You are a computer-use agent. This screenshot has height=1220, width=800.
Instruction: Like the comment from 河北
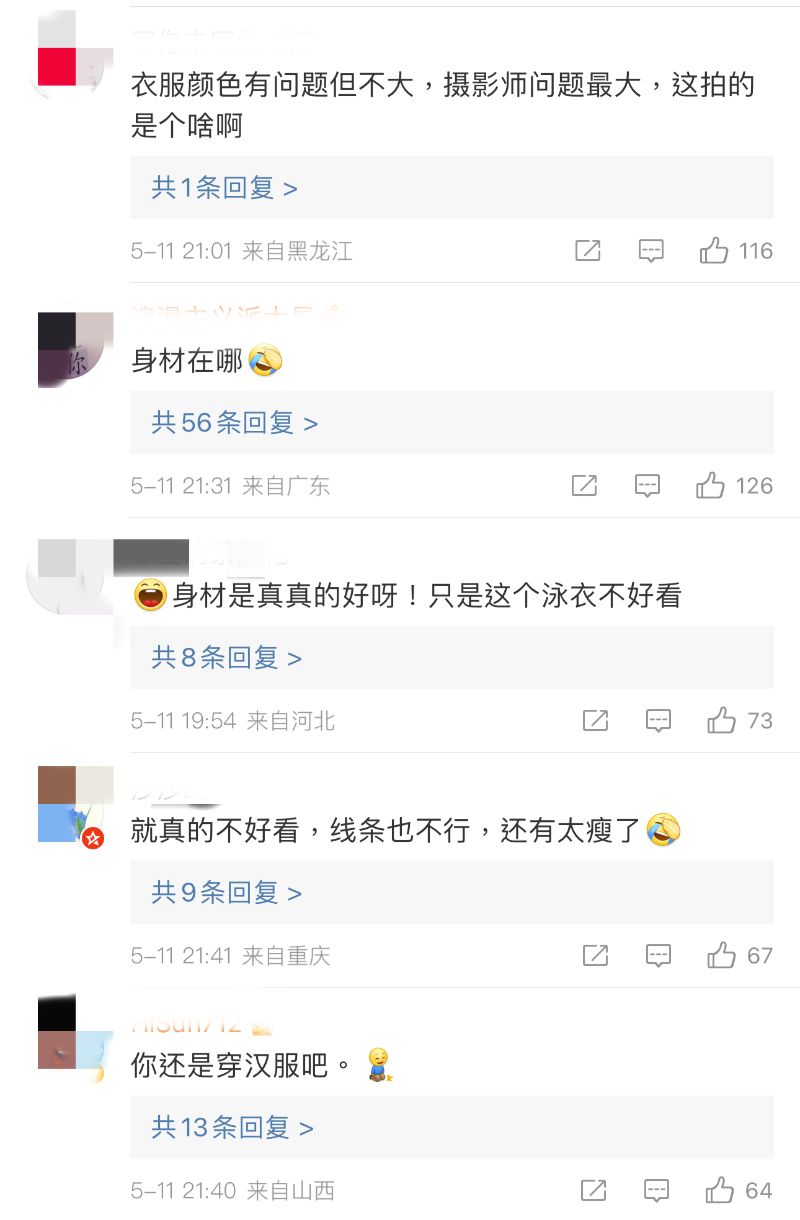[x=721, y=721]
